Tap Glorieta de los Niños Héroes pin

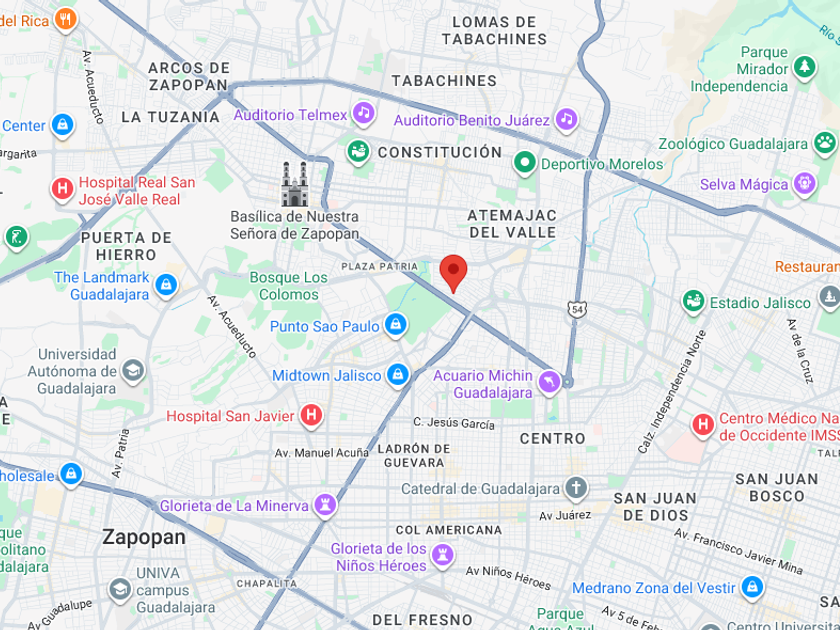coord(443,556)
